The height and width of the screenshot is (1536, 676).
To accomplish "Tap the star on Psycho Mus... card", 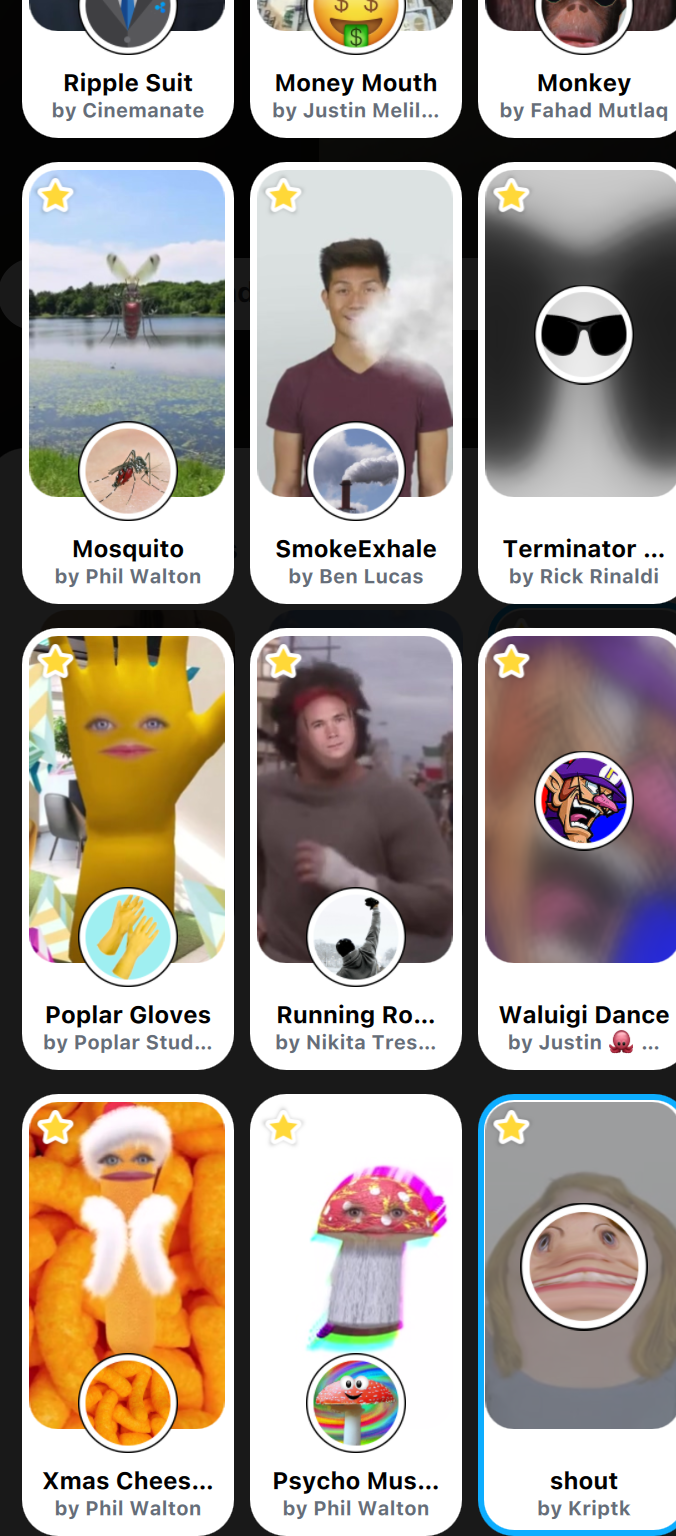I will [x=283, y=1127].
